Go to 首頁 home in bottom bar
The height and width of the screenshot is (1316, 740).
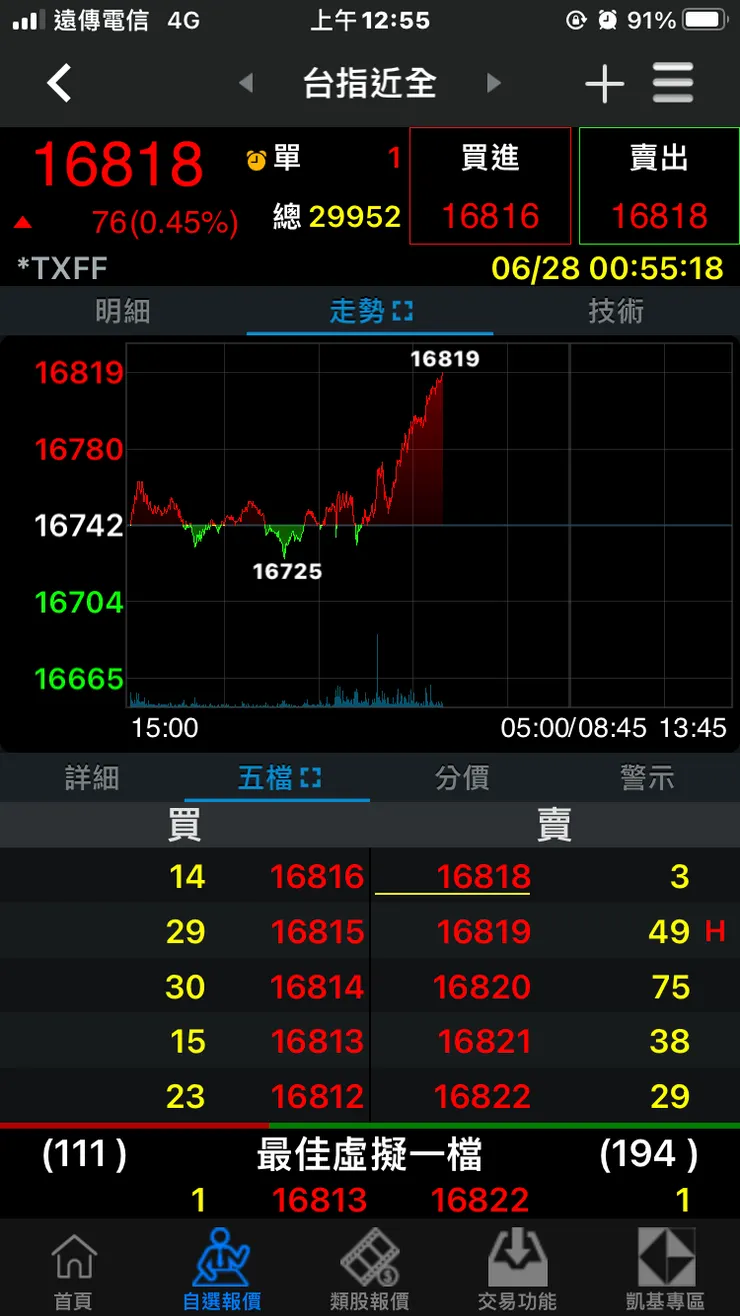pyautogui.click(x=74, y=1270)
